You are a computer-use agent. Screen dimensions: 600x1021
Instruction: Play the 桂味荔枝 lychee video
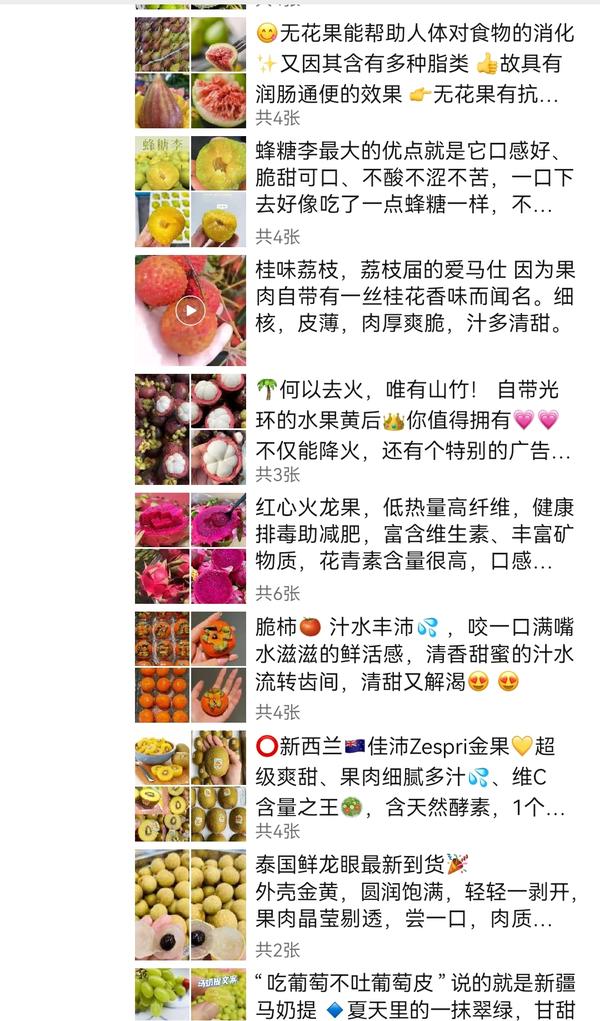pyautogui.click(x=190, y=311)
